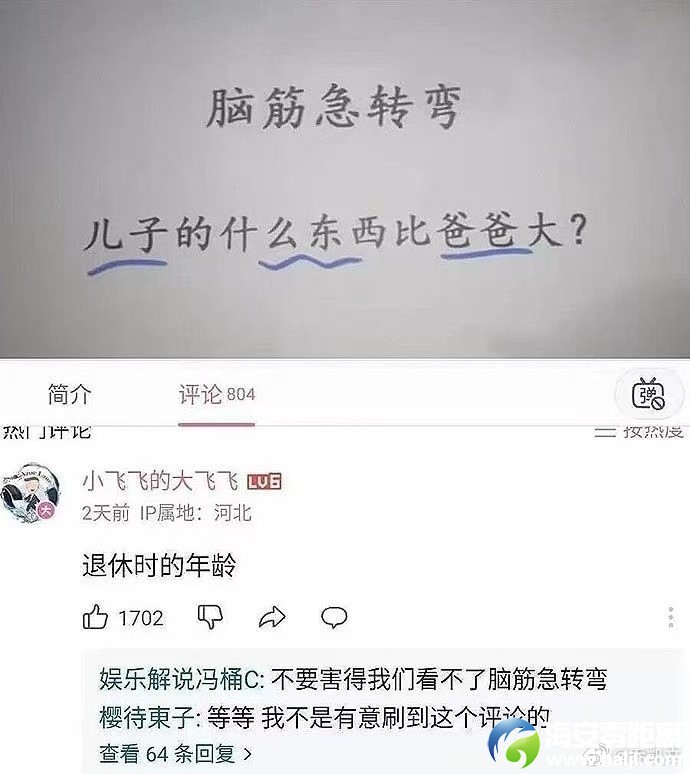Open the comment's three-dot overflow menu
This screenshot has height=774, width=690.
click(x=670, y=617)
